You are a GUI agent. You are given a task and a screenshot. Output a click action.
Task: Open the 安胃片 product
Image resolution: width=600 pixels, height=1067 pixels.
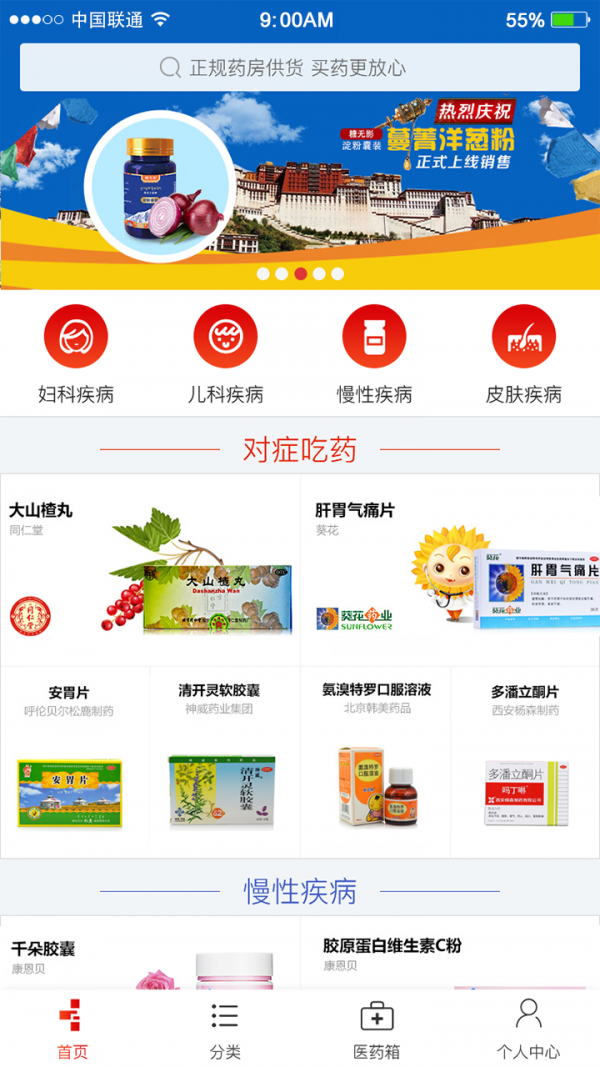75,762
